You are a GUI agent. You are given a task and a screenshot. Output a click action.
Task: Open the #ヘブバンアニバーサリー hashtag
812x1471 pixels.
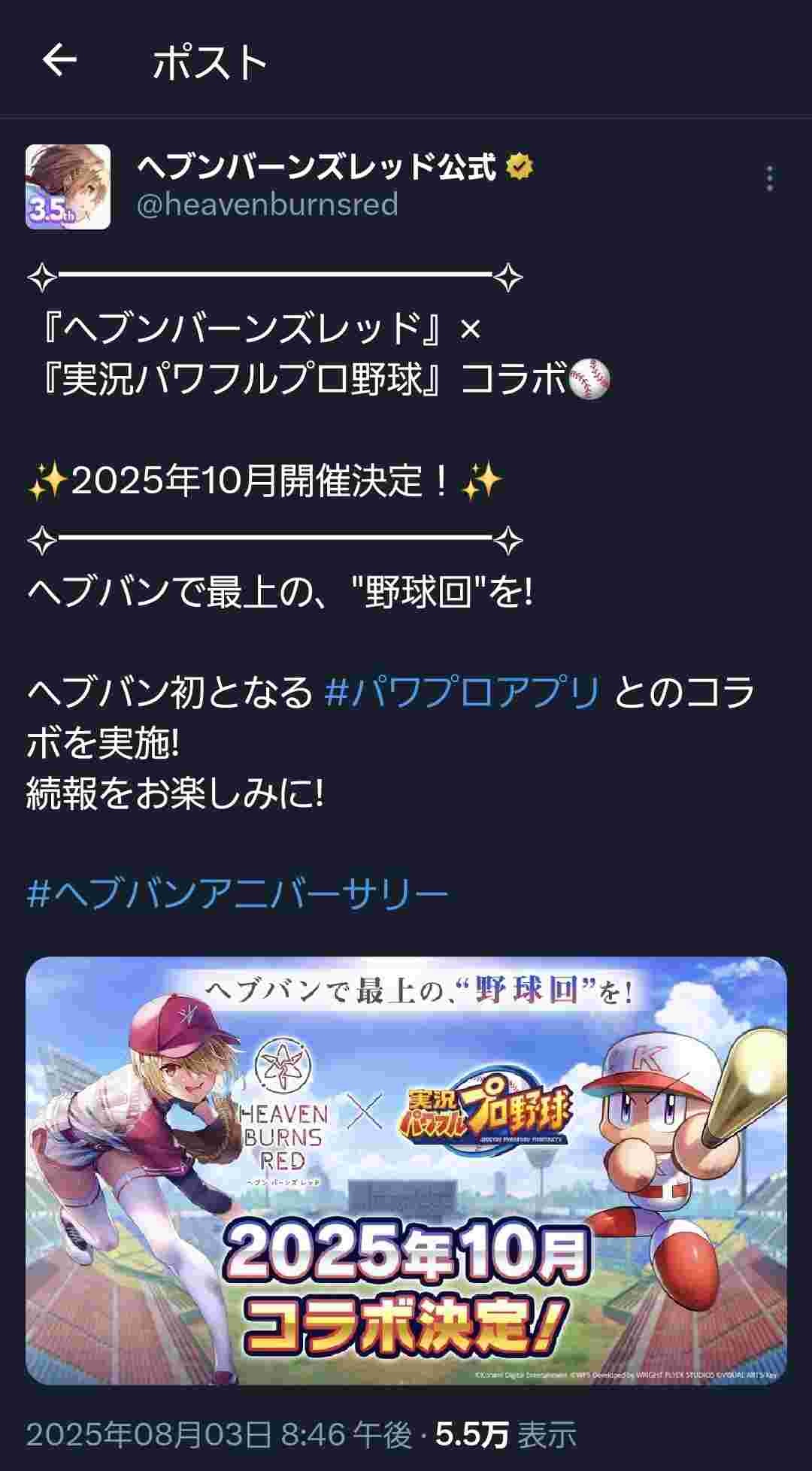[237, 894]
